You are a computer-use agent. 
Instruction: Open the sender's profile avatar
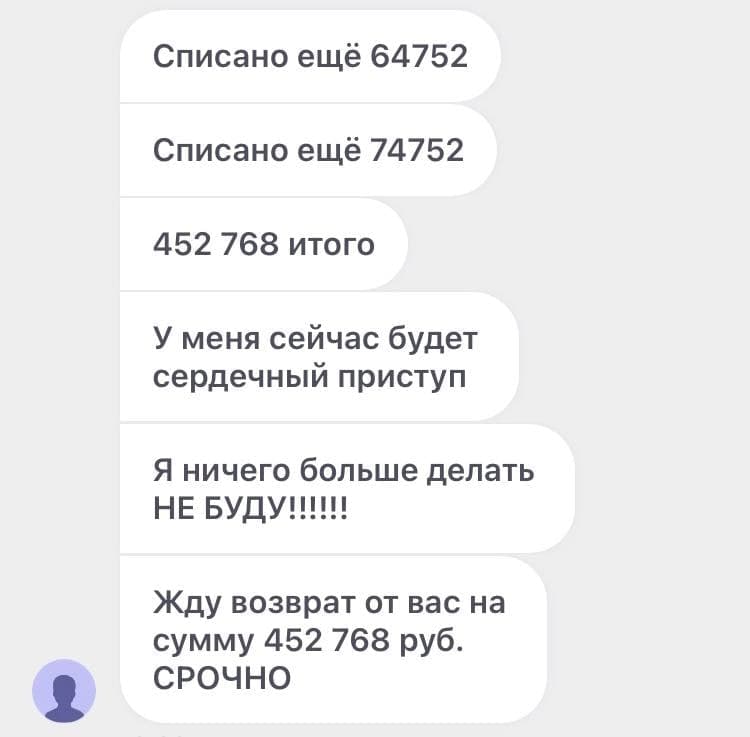tap(65, 691)
